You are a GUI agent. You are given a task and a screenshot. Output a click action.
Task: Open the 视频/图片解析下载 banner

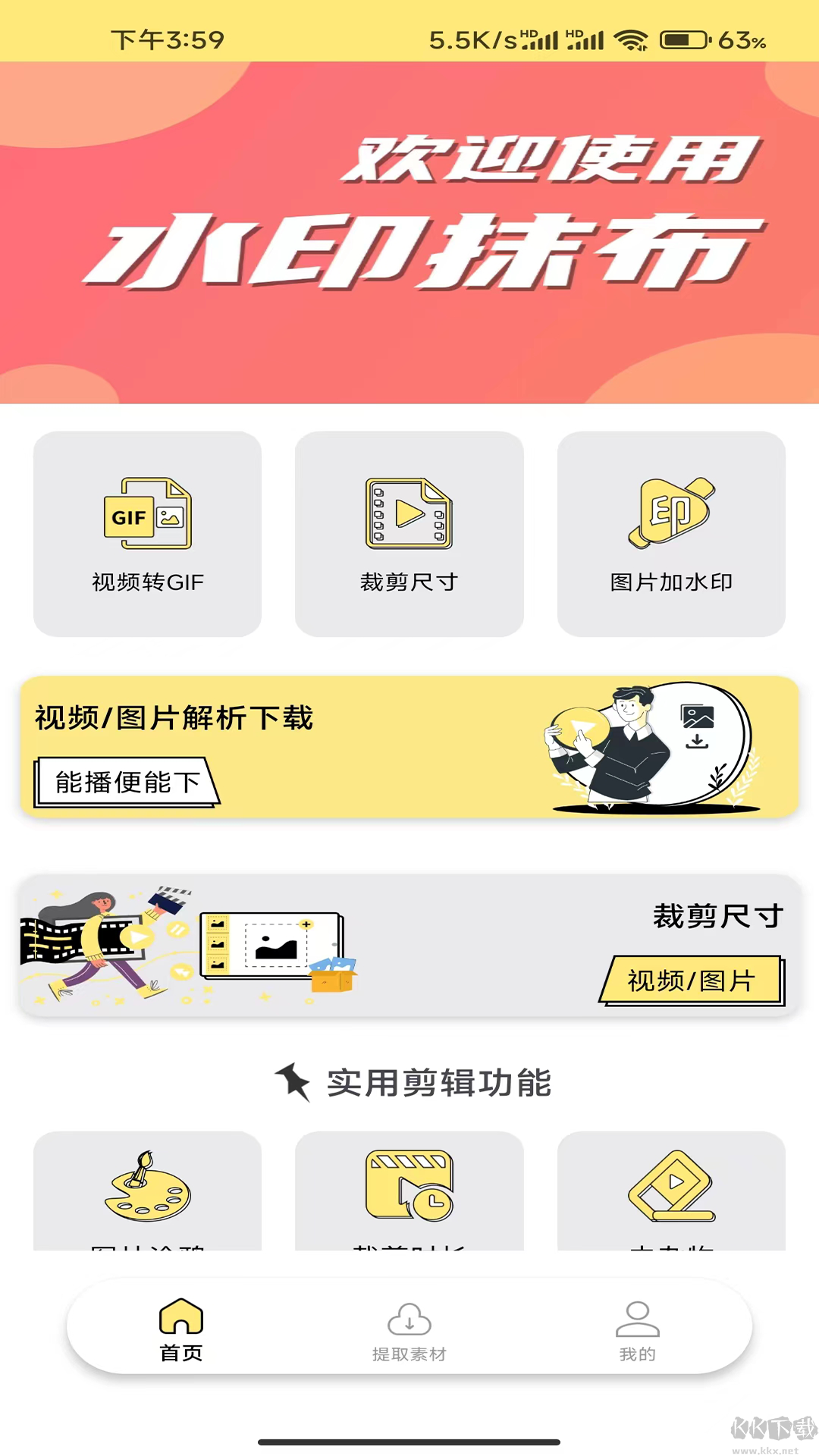(409, 747)
